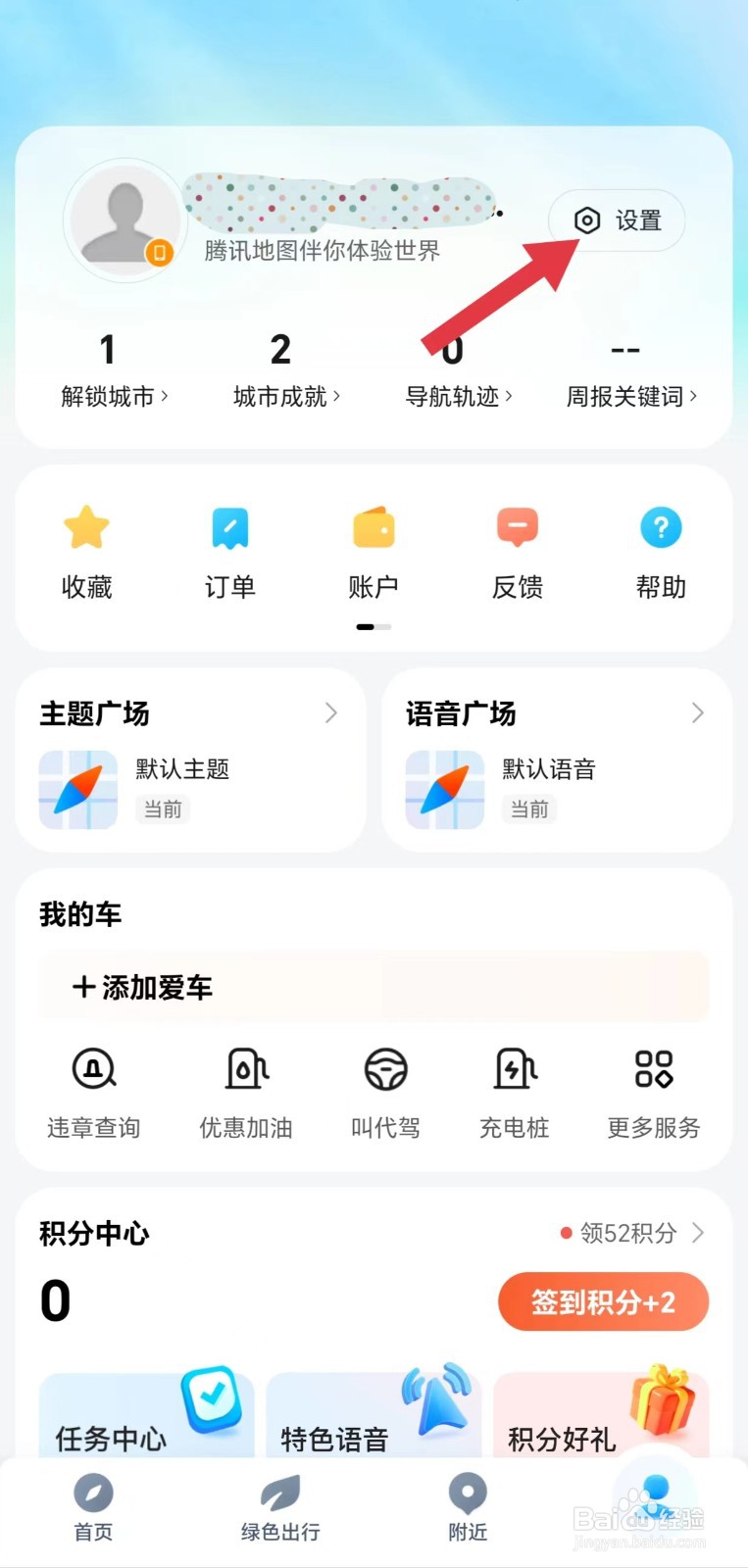Tap the profile avatar picture

click(x=124, y=220)
